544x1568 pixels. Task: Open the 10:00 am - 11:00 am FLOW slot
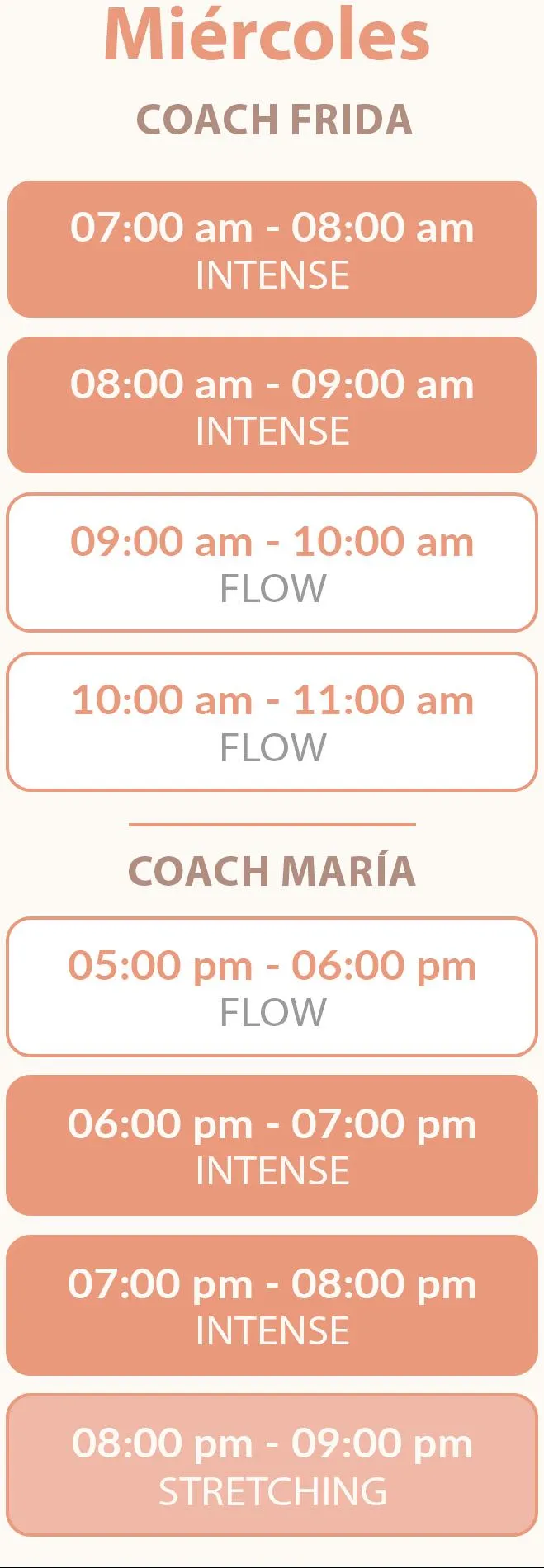(x=272, y=722)
